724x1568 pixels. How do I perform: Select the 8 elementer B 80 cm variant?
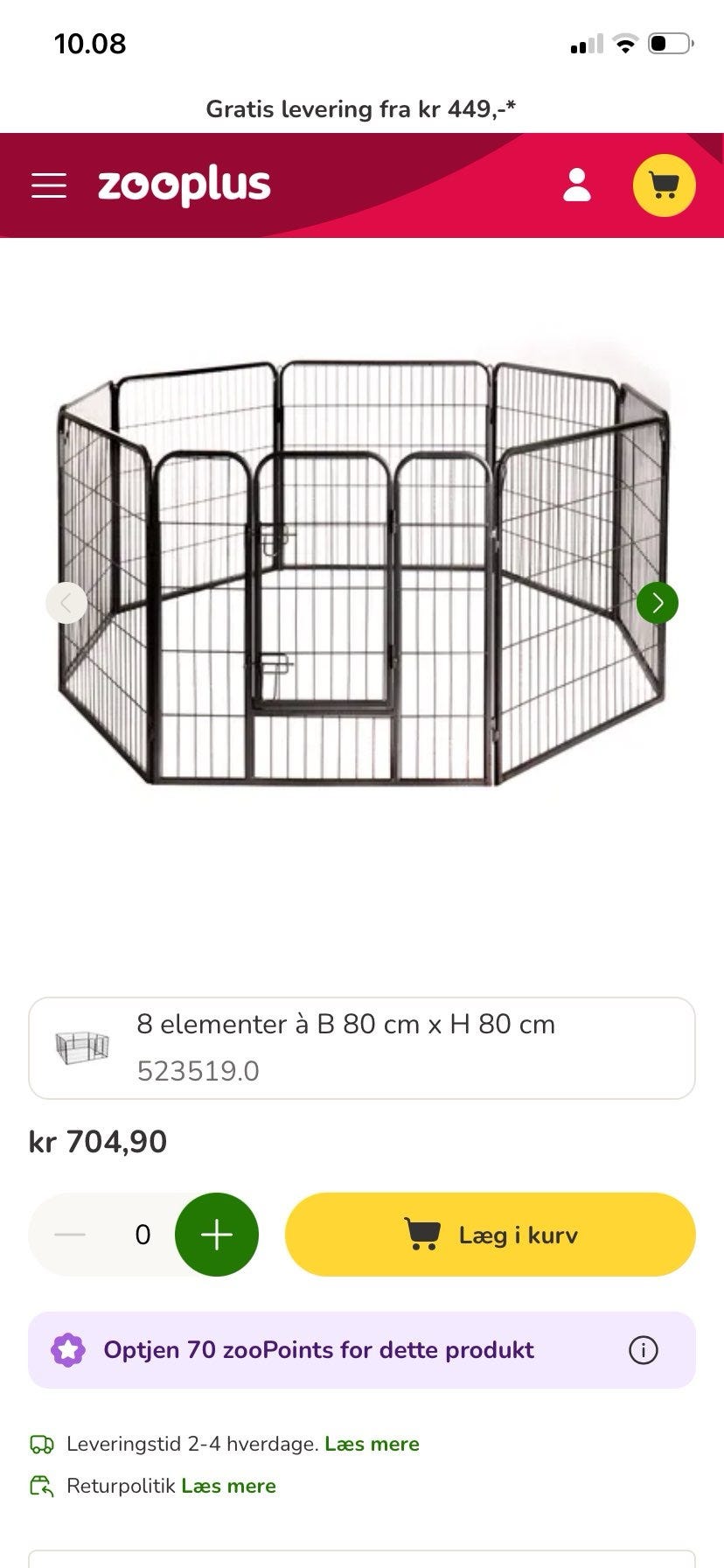(x=362, y=1047)
